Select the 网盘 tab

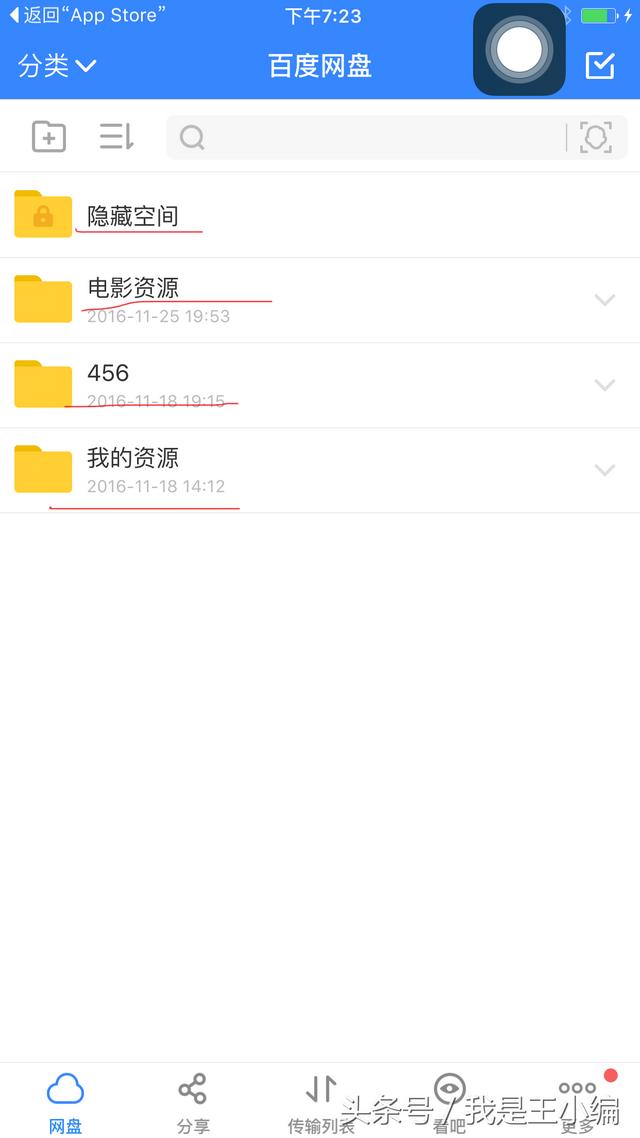coord(65,1102)
